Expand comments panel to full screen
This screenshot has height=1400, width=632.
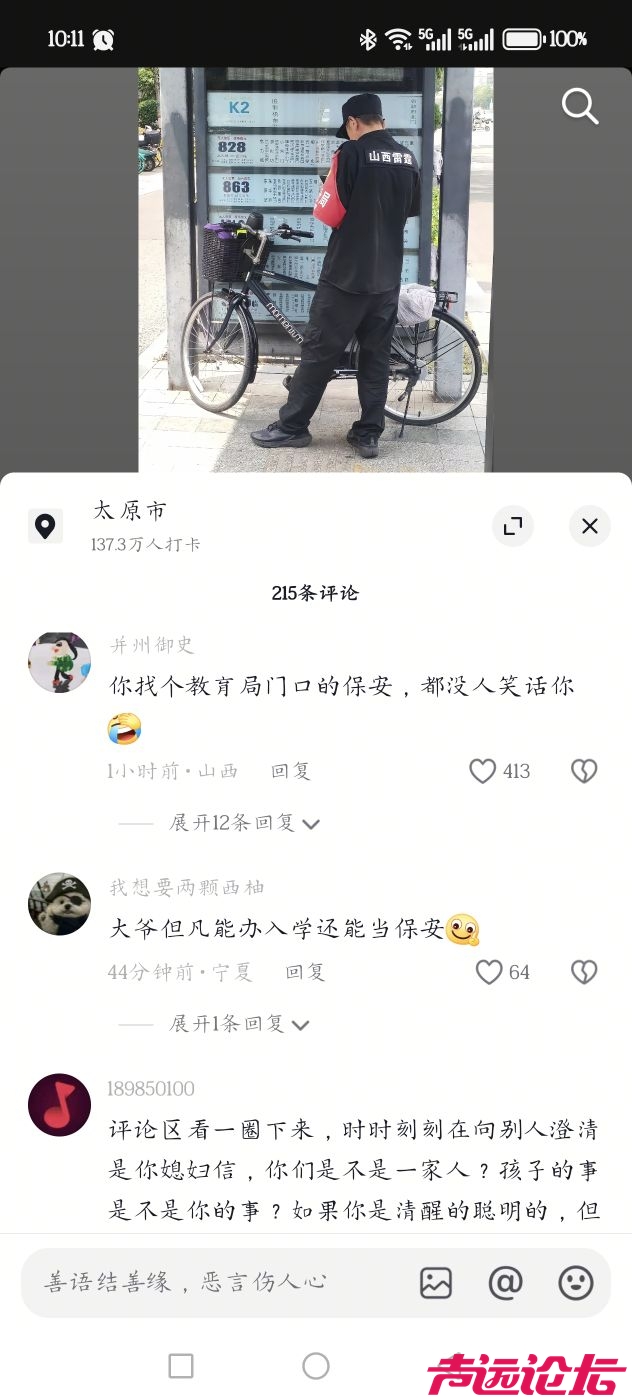pyautogui.click(x=513, y=526)
